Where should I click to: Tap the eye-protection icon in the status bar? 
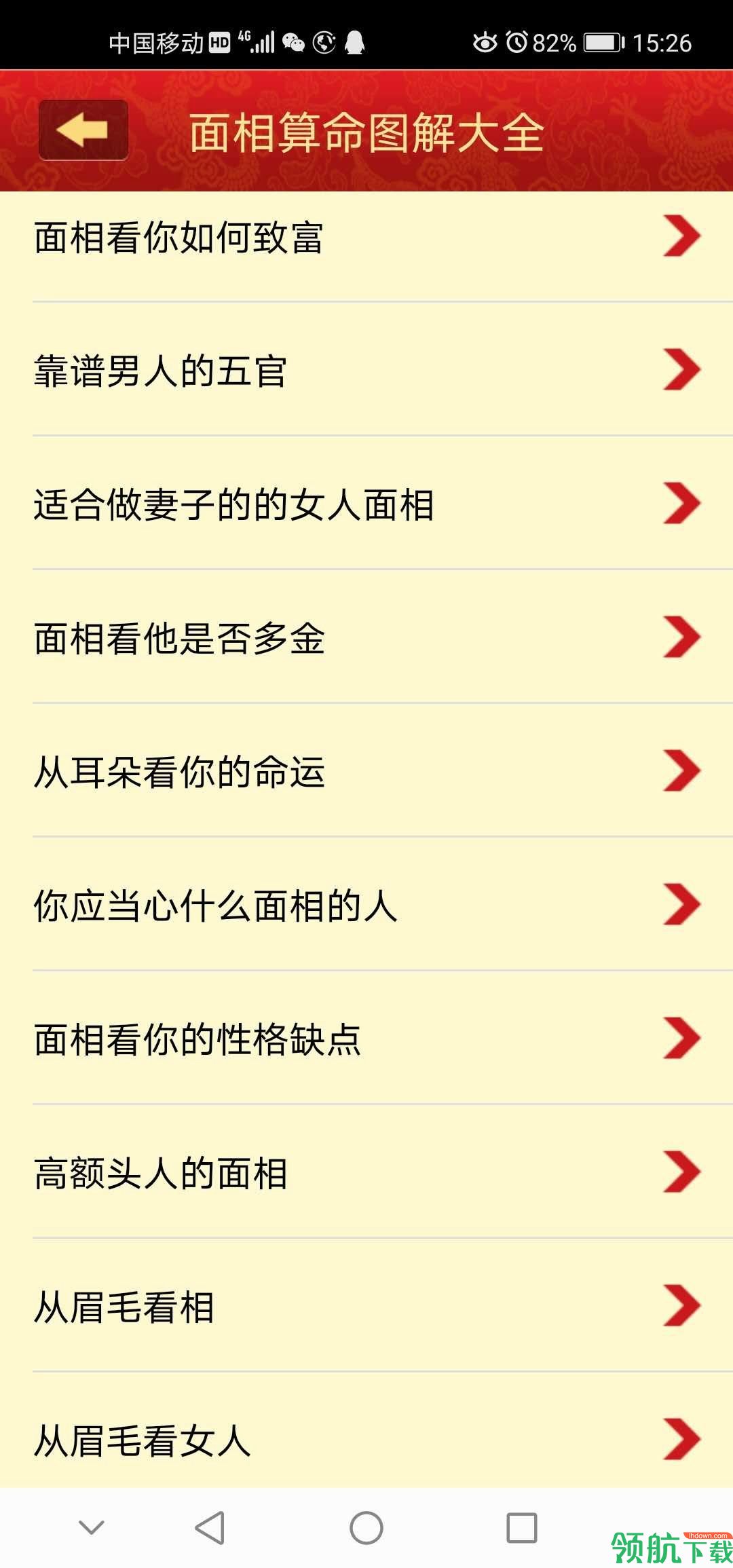[x=484, y=42]
